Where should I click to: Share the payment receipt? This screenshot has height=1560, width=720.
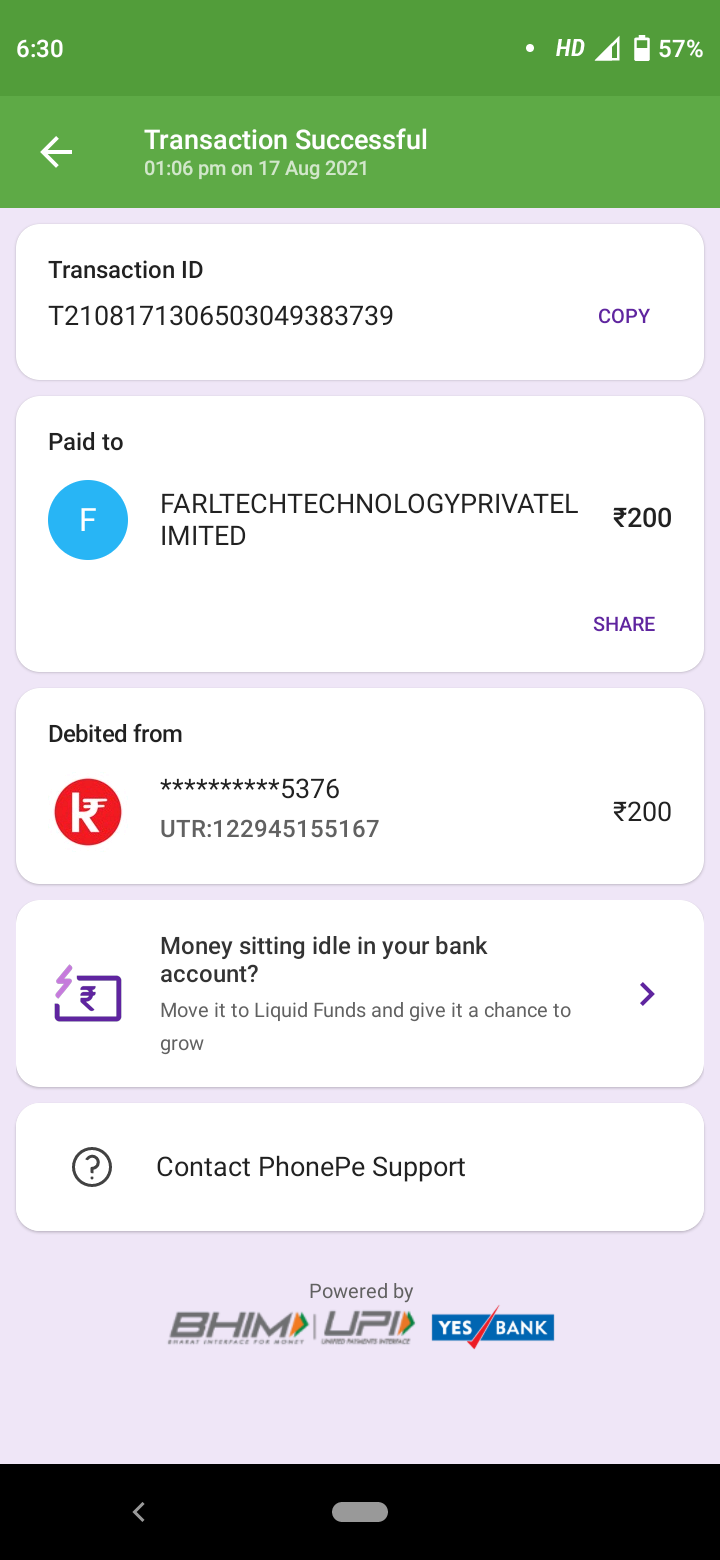[x=623, y=624]
